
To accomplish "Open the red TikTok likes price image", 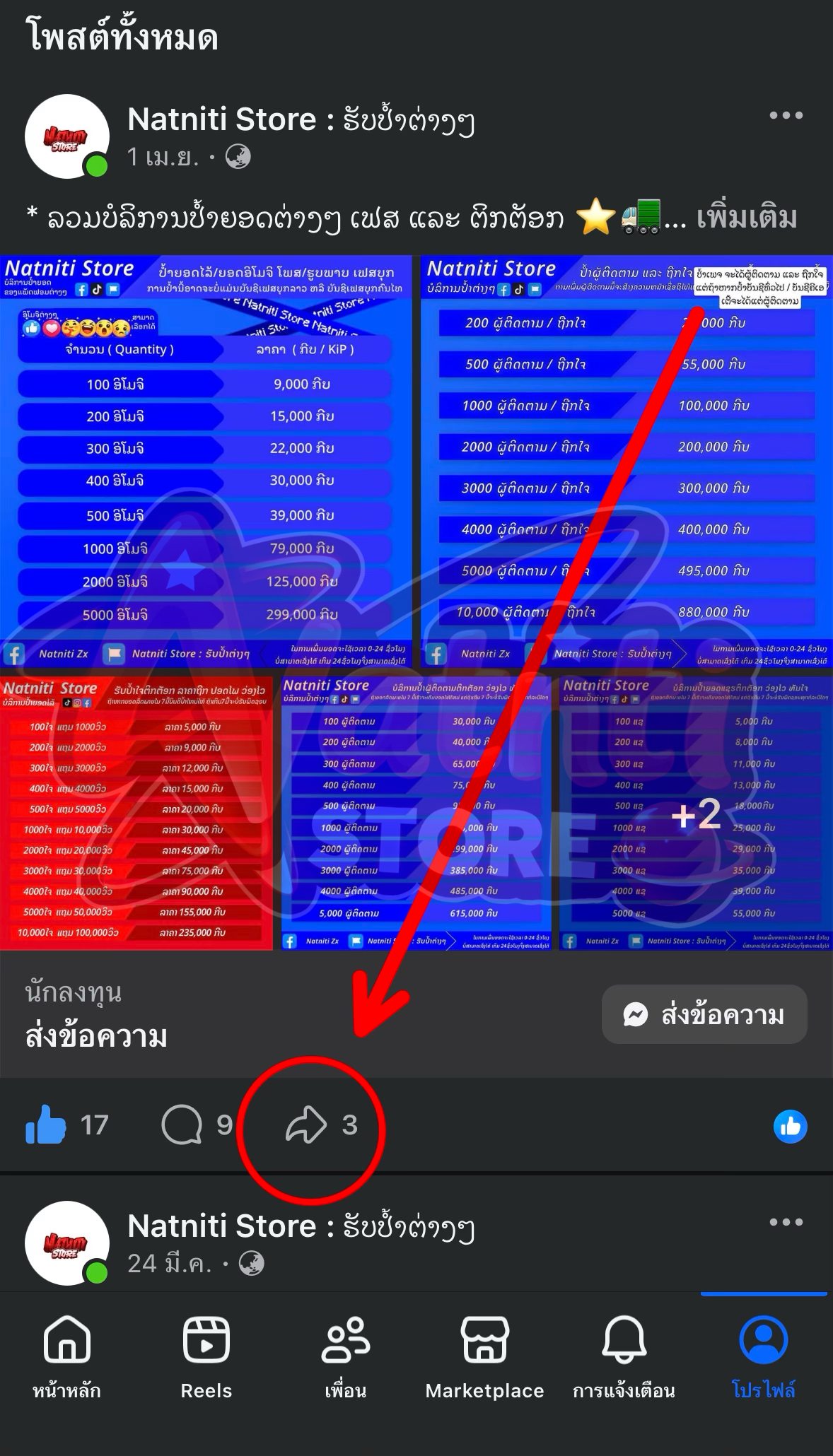I will coord(136,813).
